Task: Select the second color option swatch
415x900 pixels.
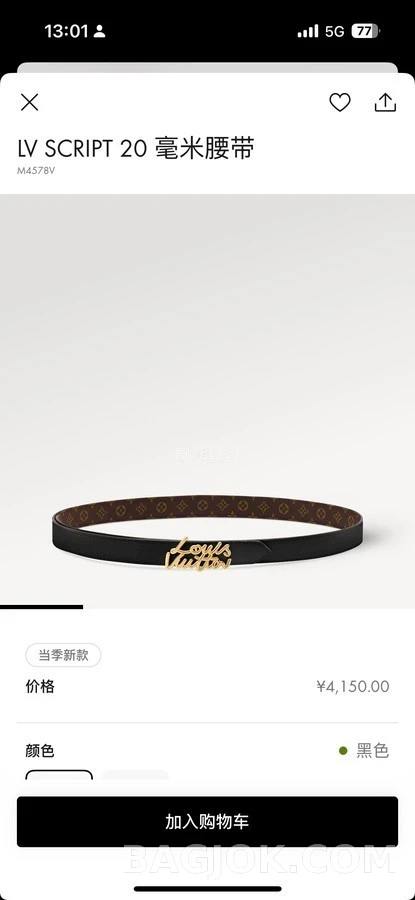Action: coord(135,775)
